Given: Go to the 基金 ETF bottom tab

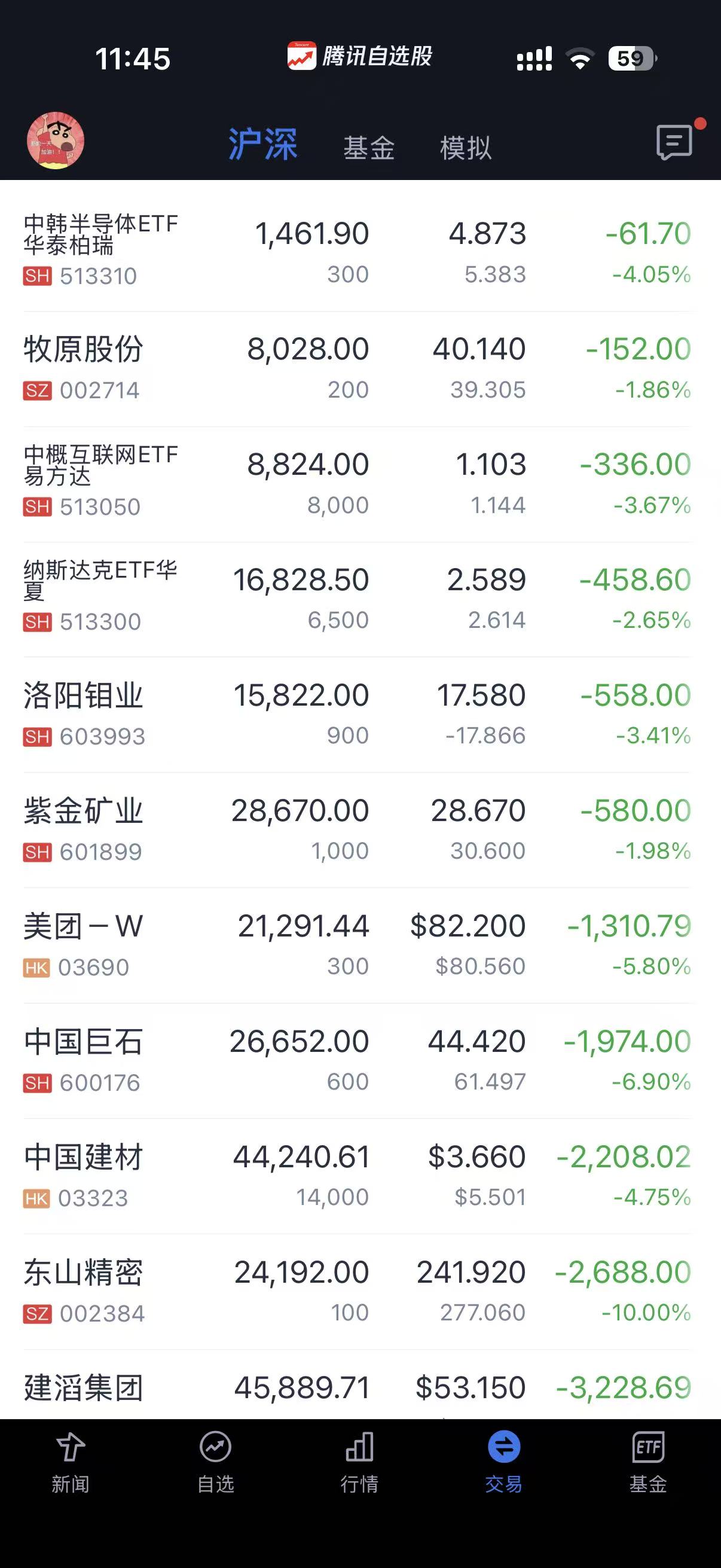Looking at the screenshot, I should [x=648, y=1462].
